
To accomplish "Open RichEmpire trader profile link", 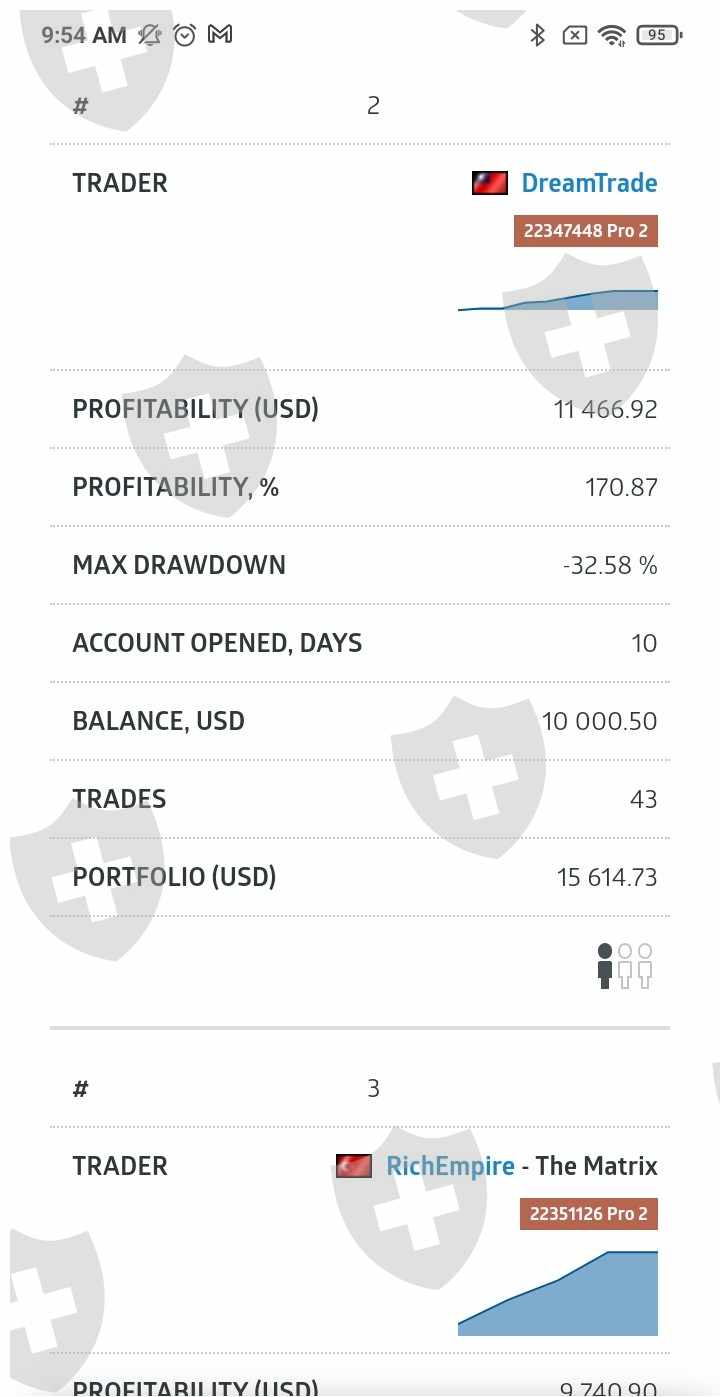I will coord(450,1166).
